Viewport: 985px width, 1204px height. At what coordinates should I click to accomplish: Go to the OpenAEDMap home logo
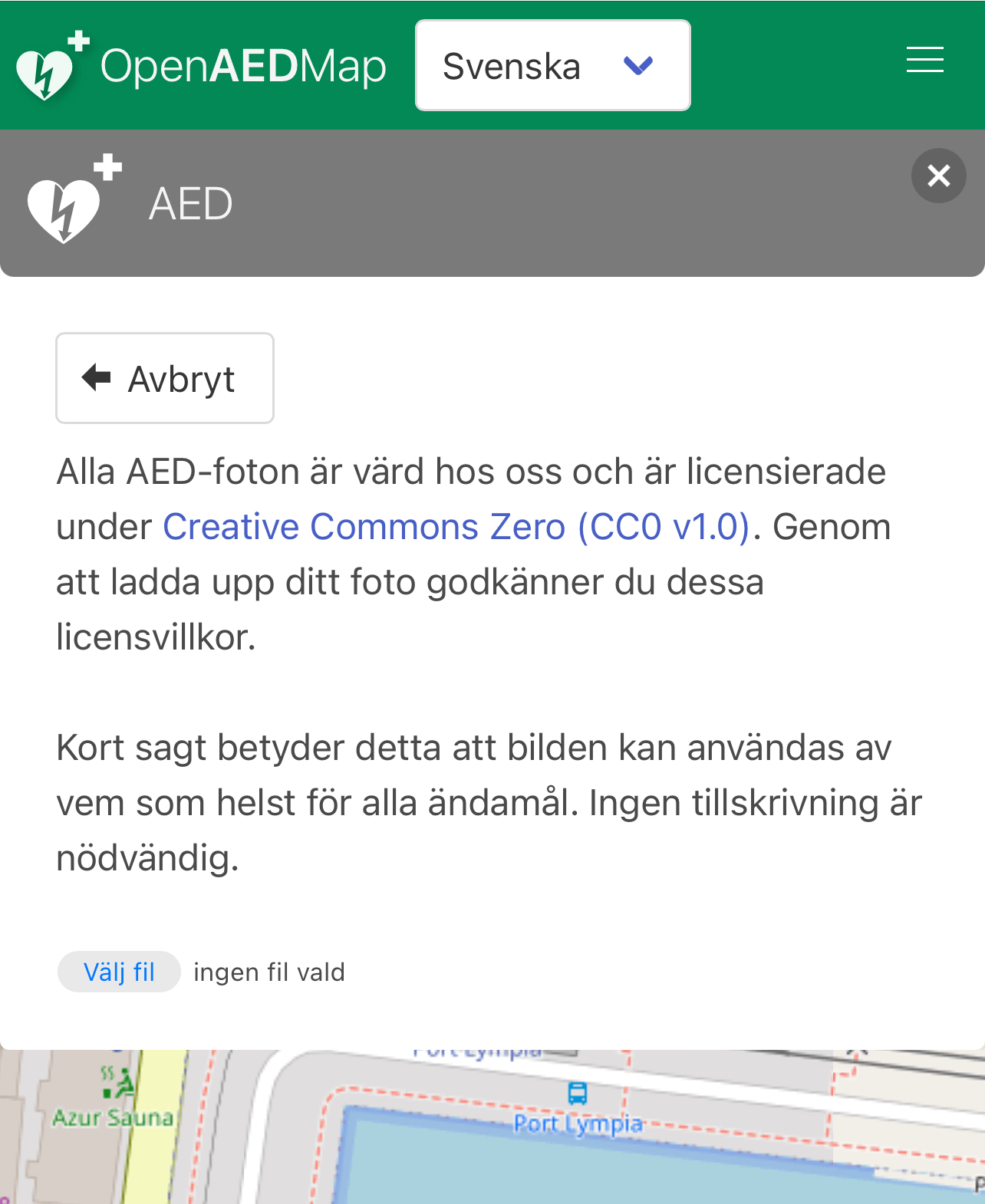tap(201, 66)
